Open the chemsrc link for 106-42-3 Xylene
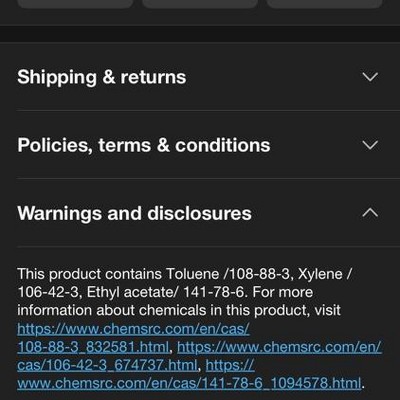 click(199, 356)
